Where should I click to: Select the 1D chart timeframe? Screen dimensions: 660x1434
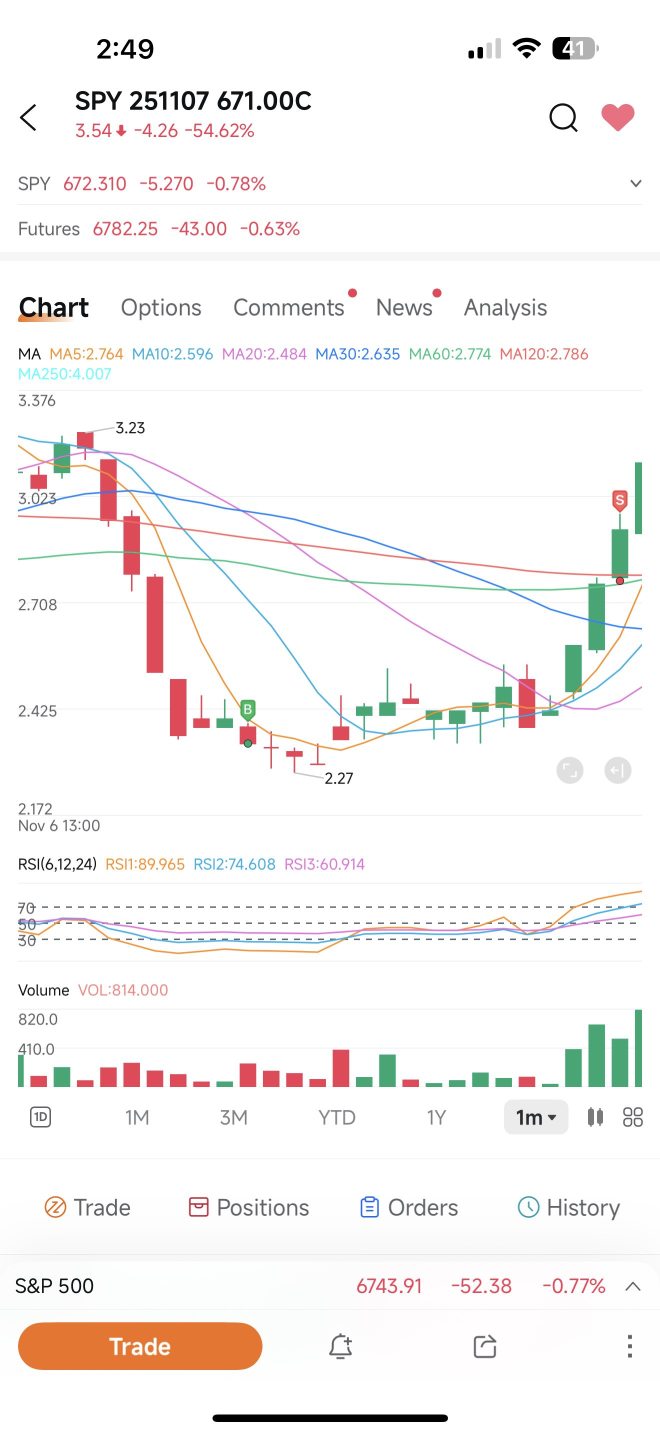[40, 1117]
